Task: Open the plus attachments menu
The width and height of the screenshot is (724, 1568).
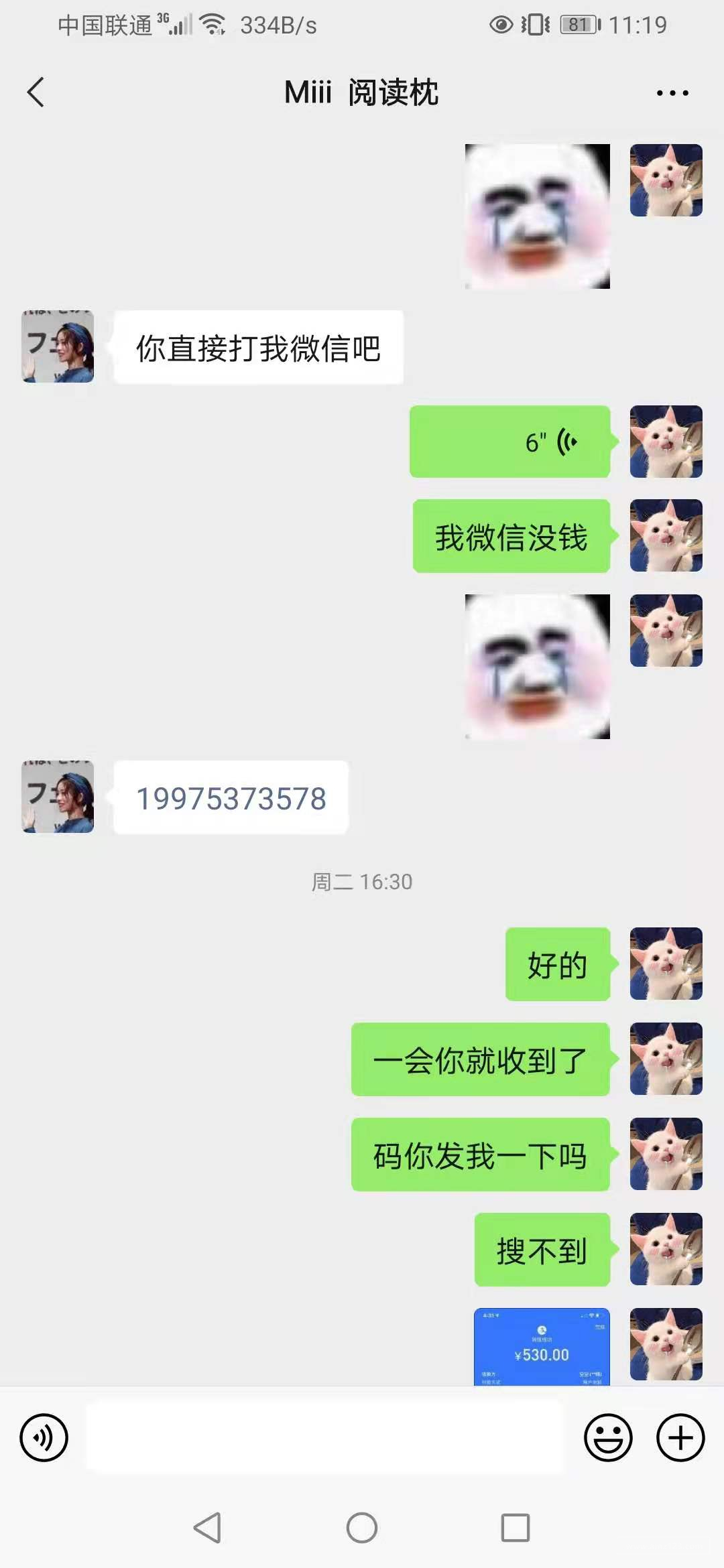Action: click(x=680, y=1437)
